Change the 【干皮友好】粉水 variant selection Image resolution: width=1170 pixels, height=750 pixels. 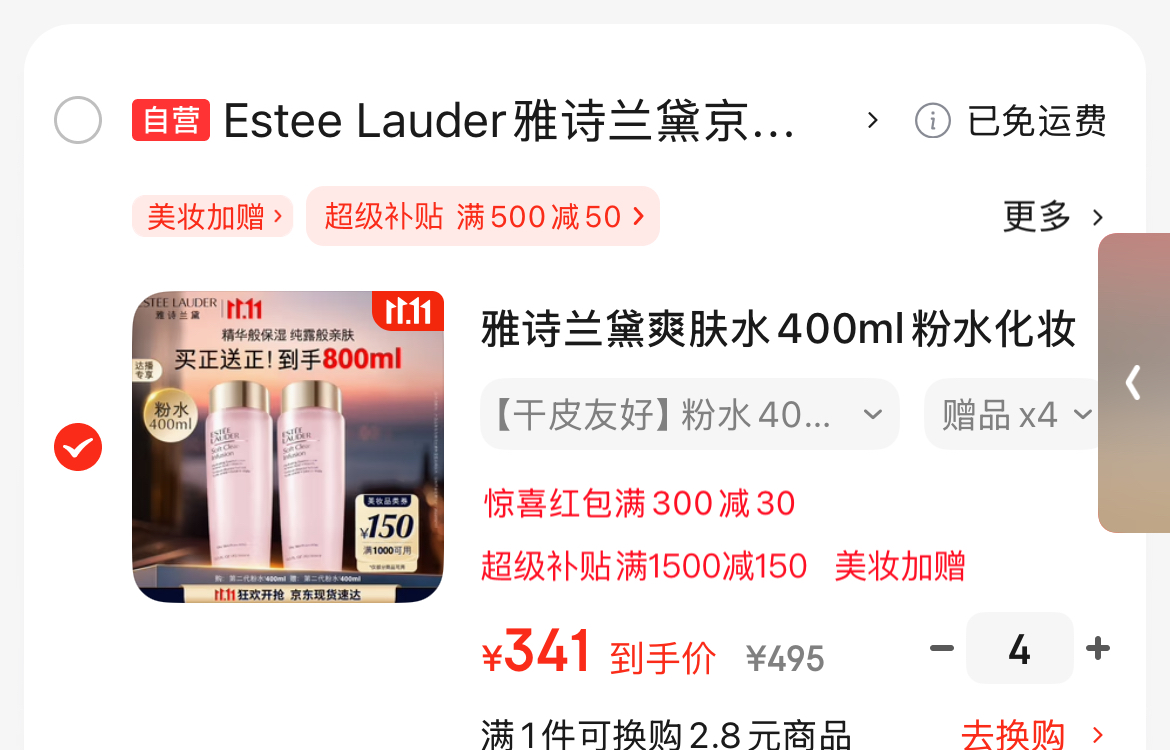689,414
